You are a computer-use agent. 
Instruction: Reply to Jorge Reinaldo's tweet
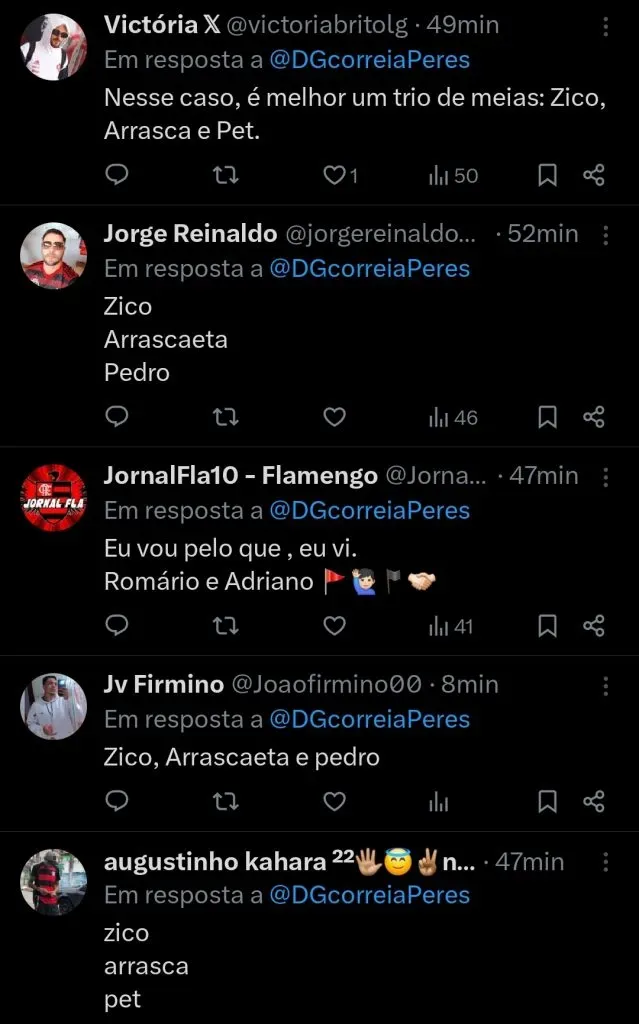click(117, 417)
